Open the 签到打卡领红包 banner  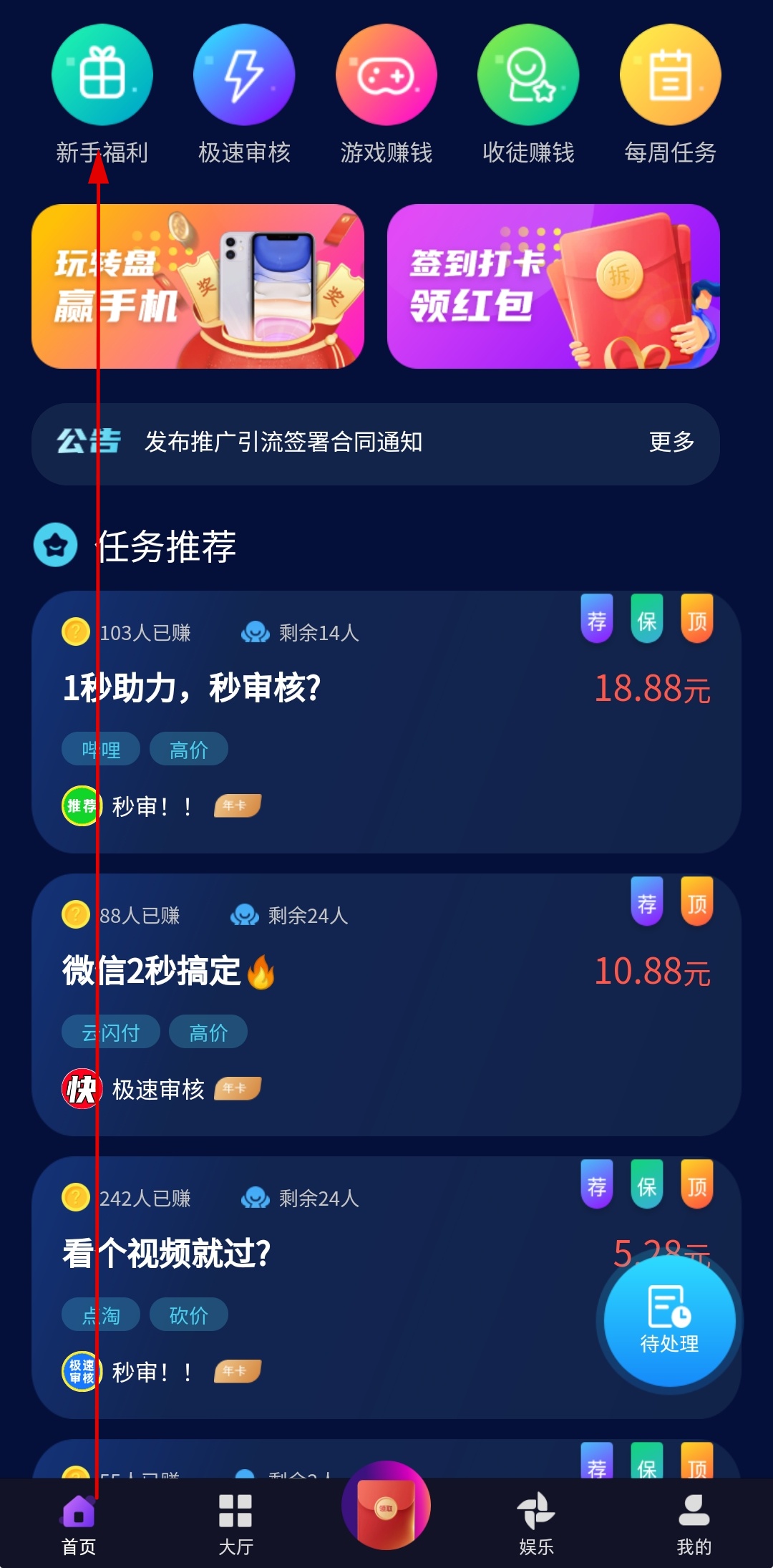point(553,286)
